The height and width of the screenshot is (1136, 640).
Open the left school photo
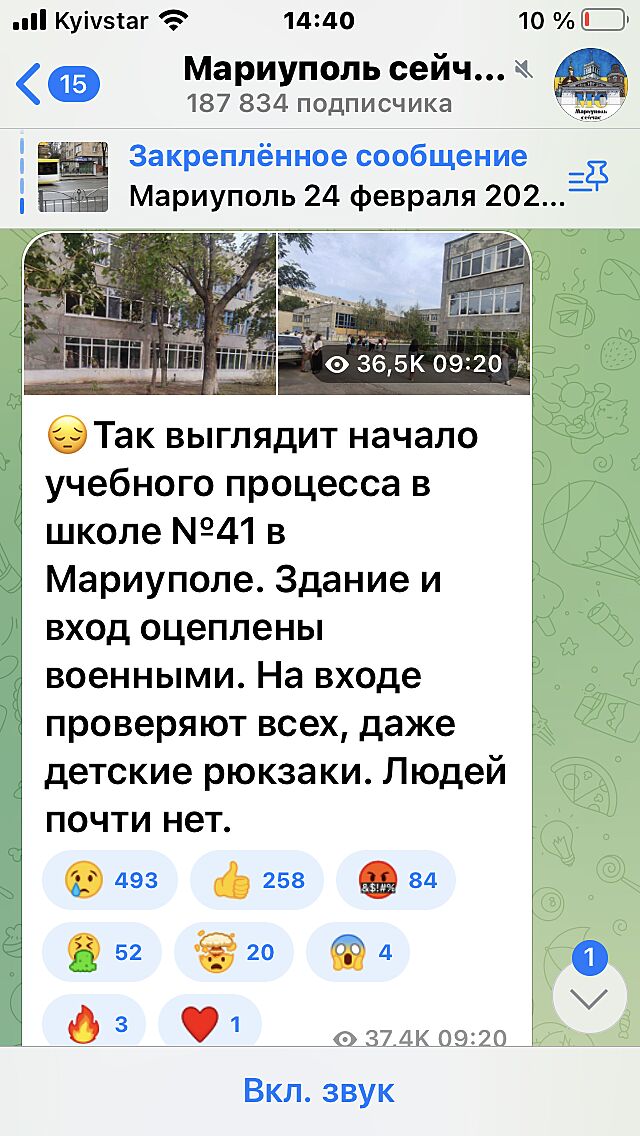[150, 314]
